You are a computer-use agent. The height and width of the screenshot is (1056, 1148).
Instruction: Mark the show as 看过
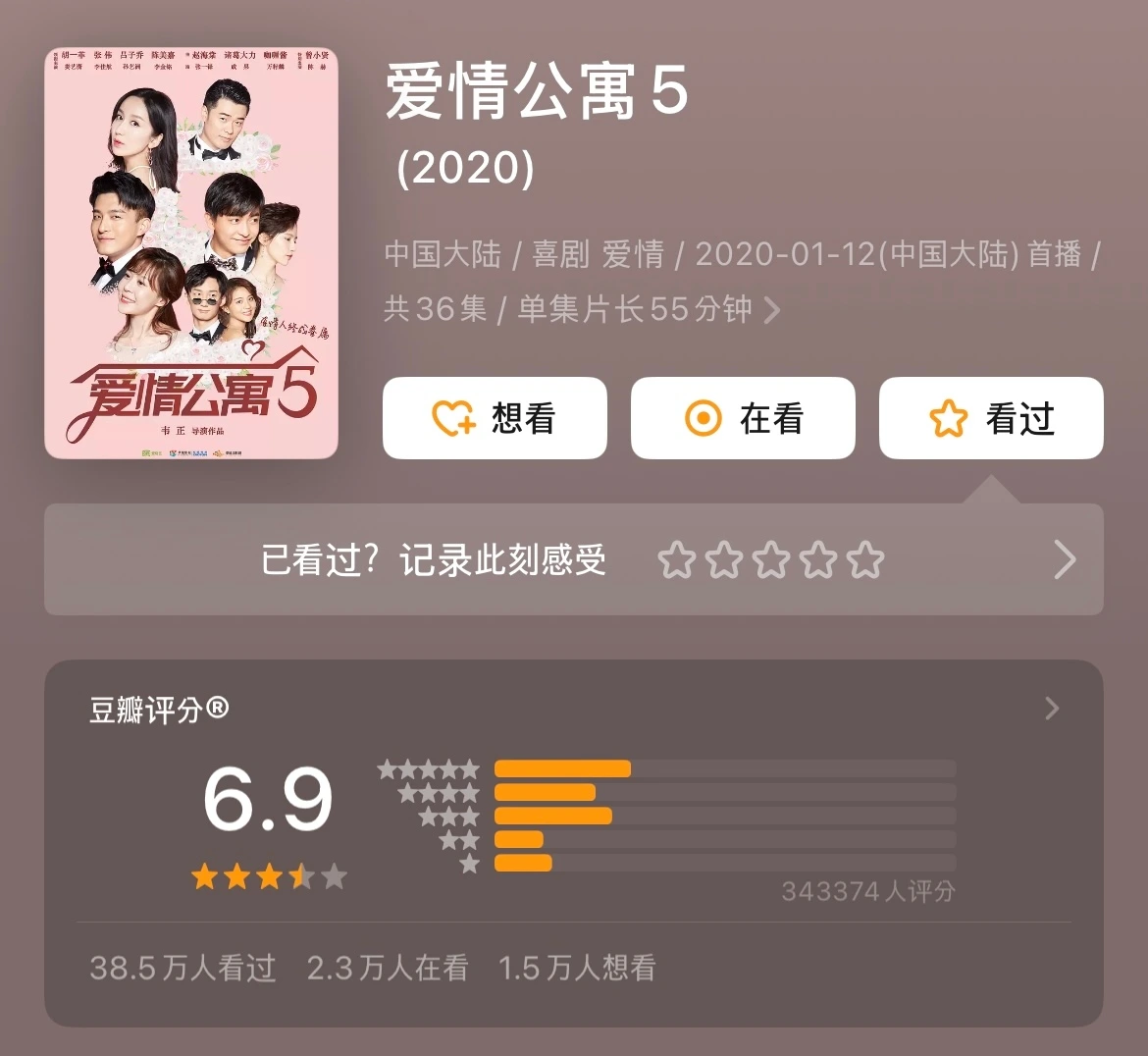click(991, 418)
